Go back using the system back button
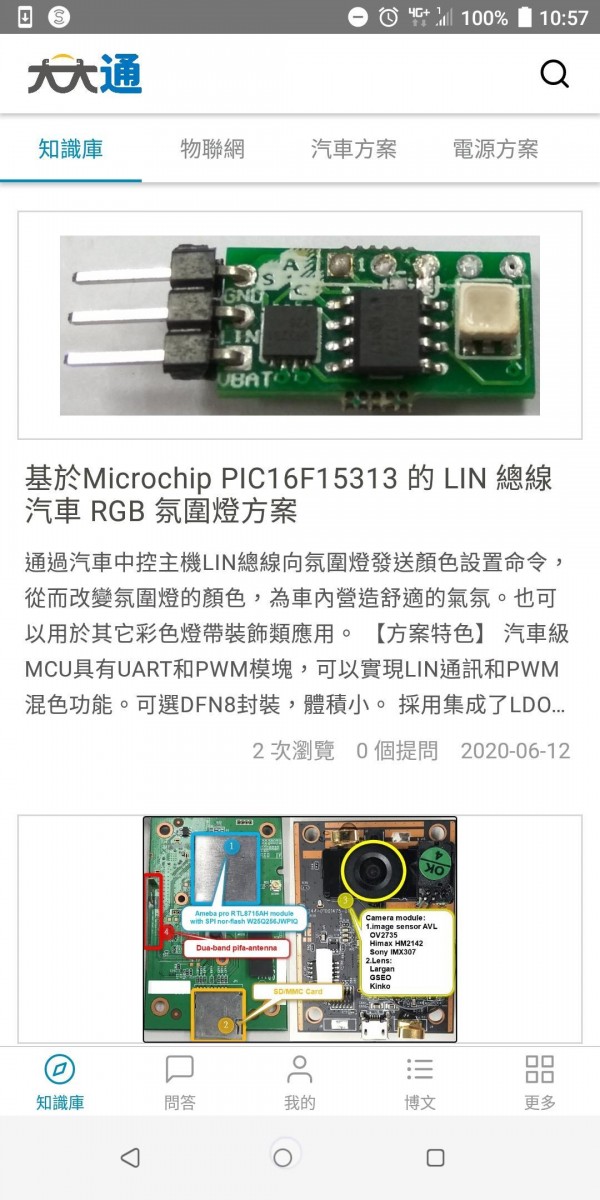 (130, 1158)
